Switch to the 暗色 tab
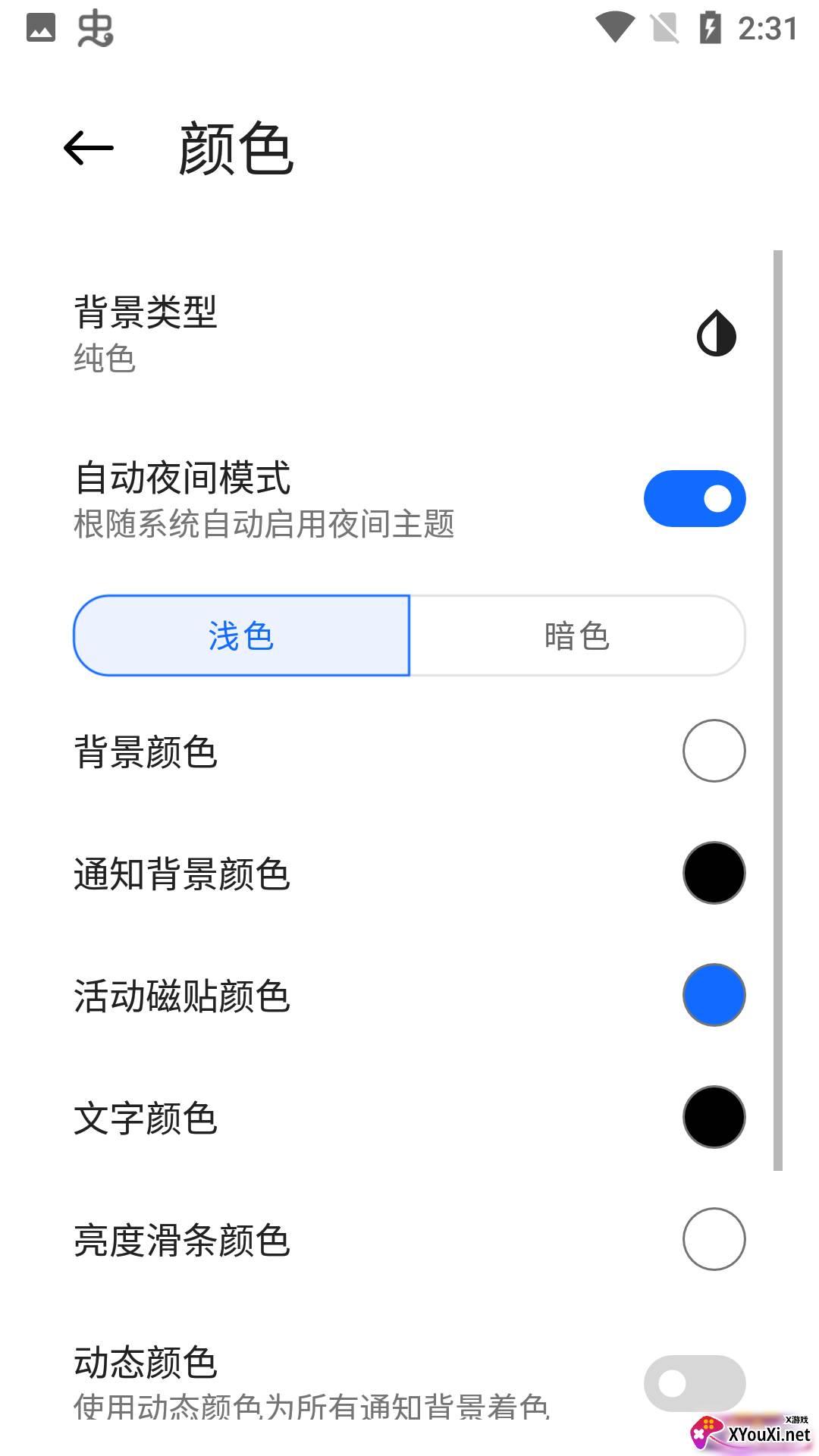The image size is (819, 1456). click(577, 635)
